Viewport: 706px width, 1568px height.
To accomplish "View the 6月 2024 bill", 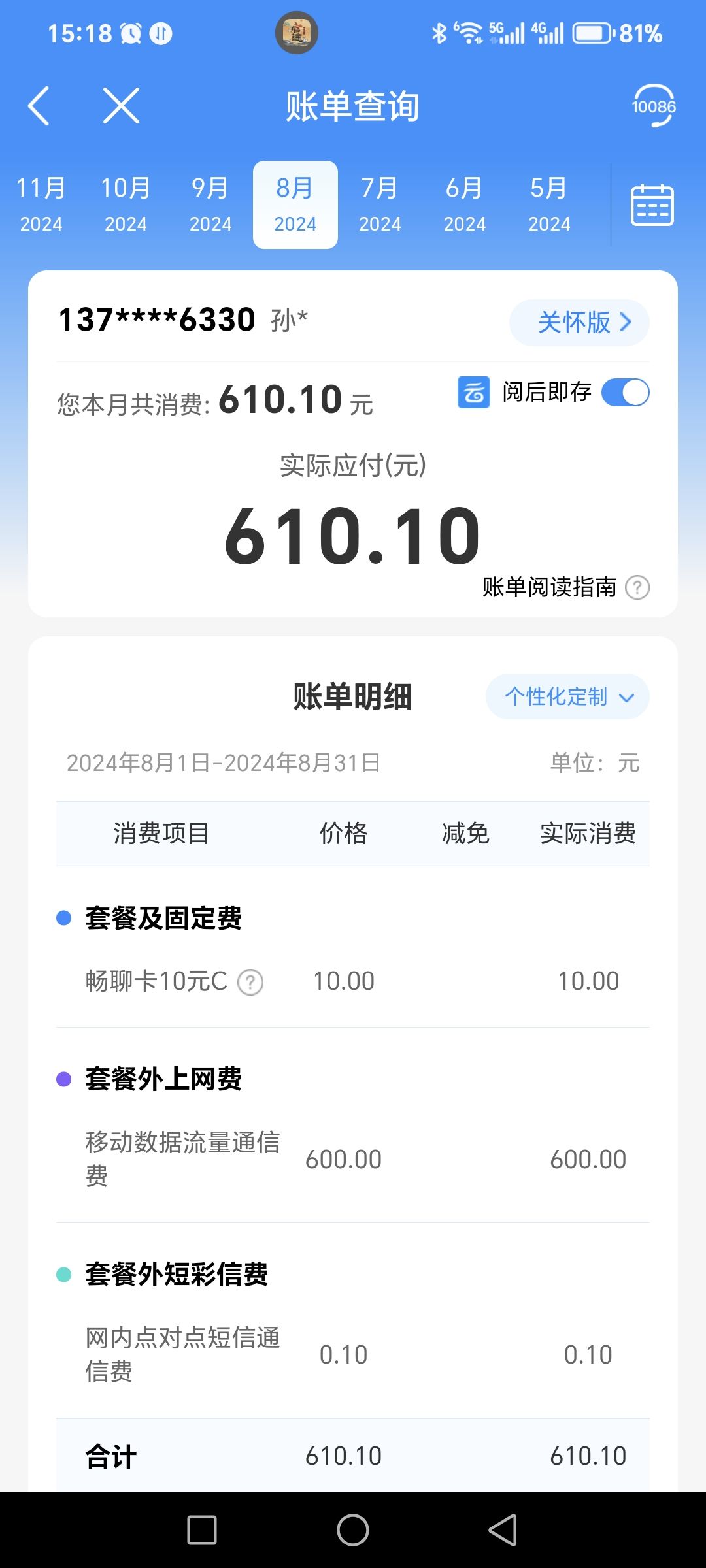I will point(464,205).
